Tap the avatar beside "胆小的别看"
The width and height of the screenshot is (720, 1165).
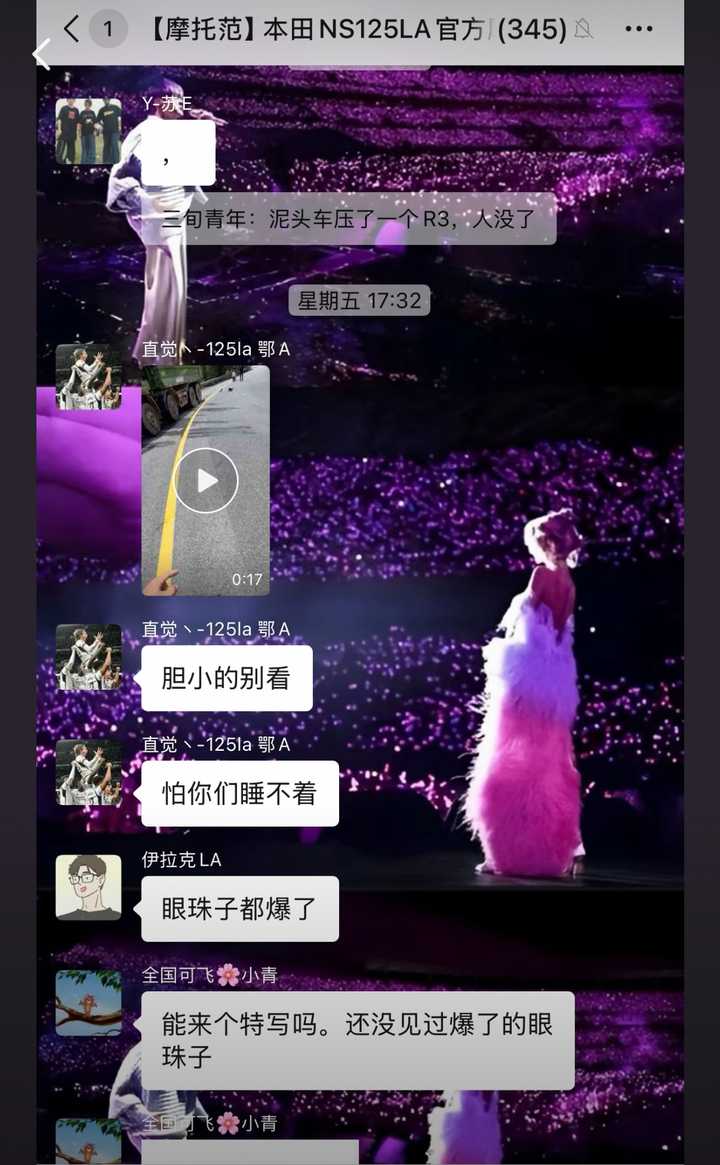pos(88,657)
